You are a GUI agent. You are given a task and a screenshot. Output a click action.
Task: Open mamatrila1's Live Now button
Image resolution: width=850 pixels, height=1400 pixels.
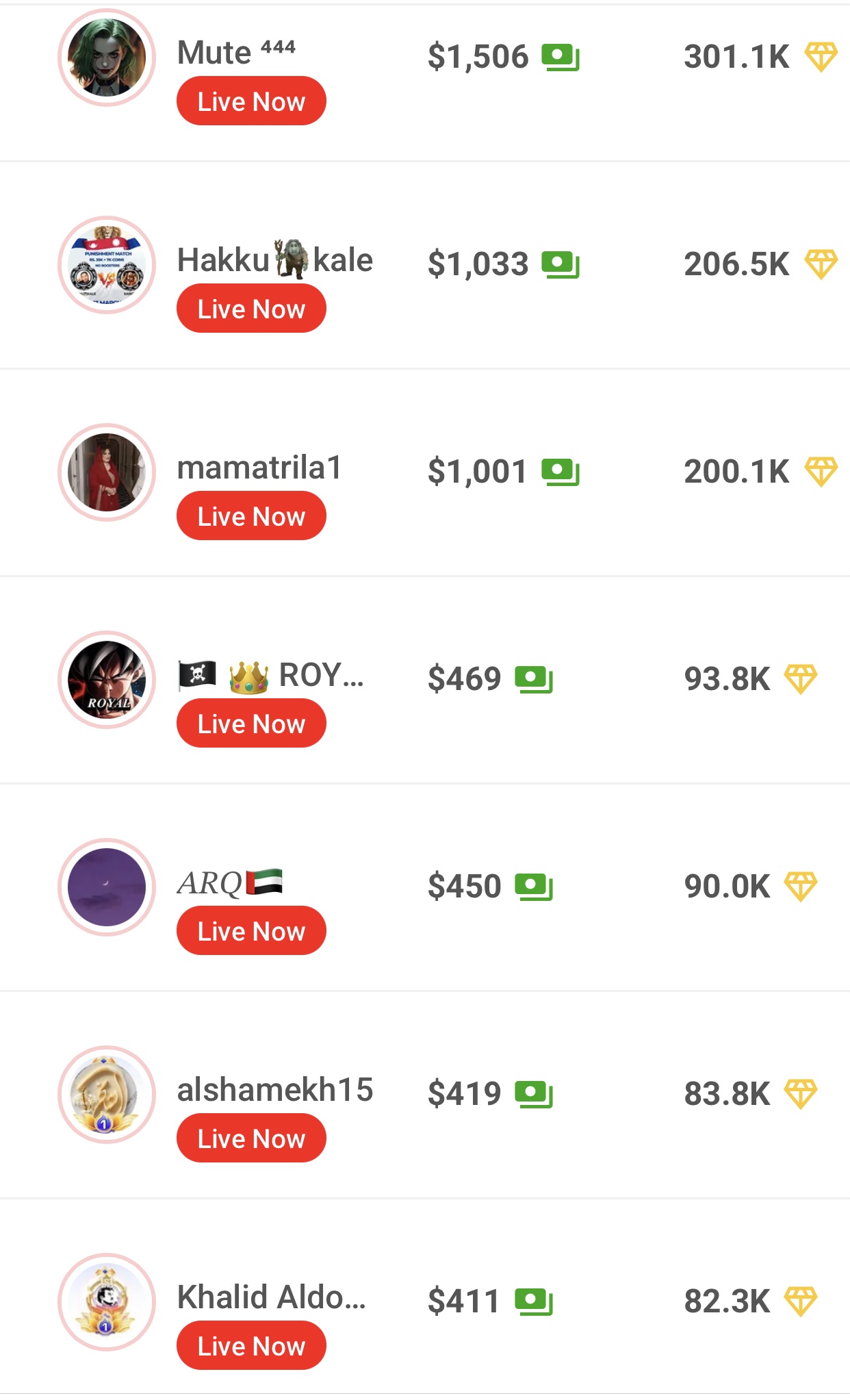pos(251,516)
